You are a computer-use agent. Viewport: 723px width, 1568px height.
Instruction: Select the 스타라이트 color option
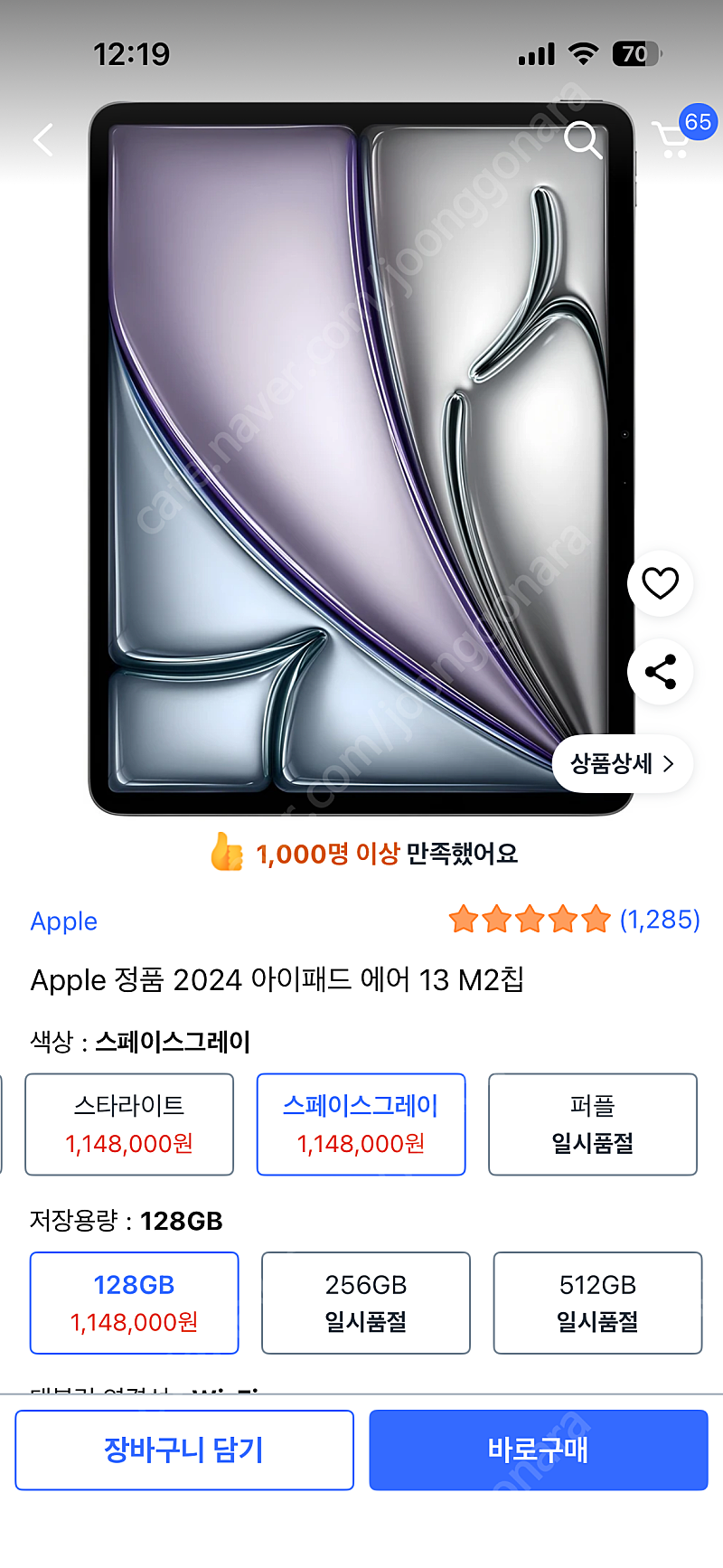pos(129,1124)
